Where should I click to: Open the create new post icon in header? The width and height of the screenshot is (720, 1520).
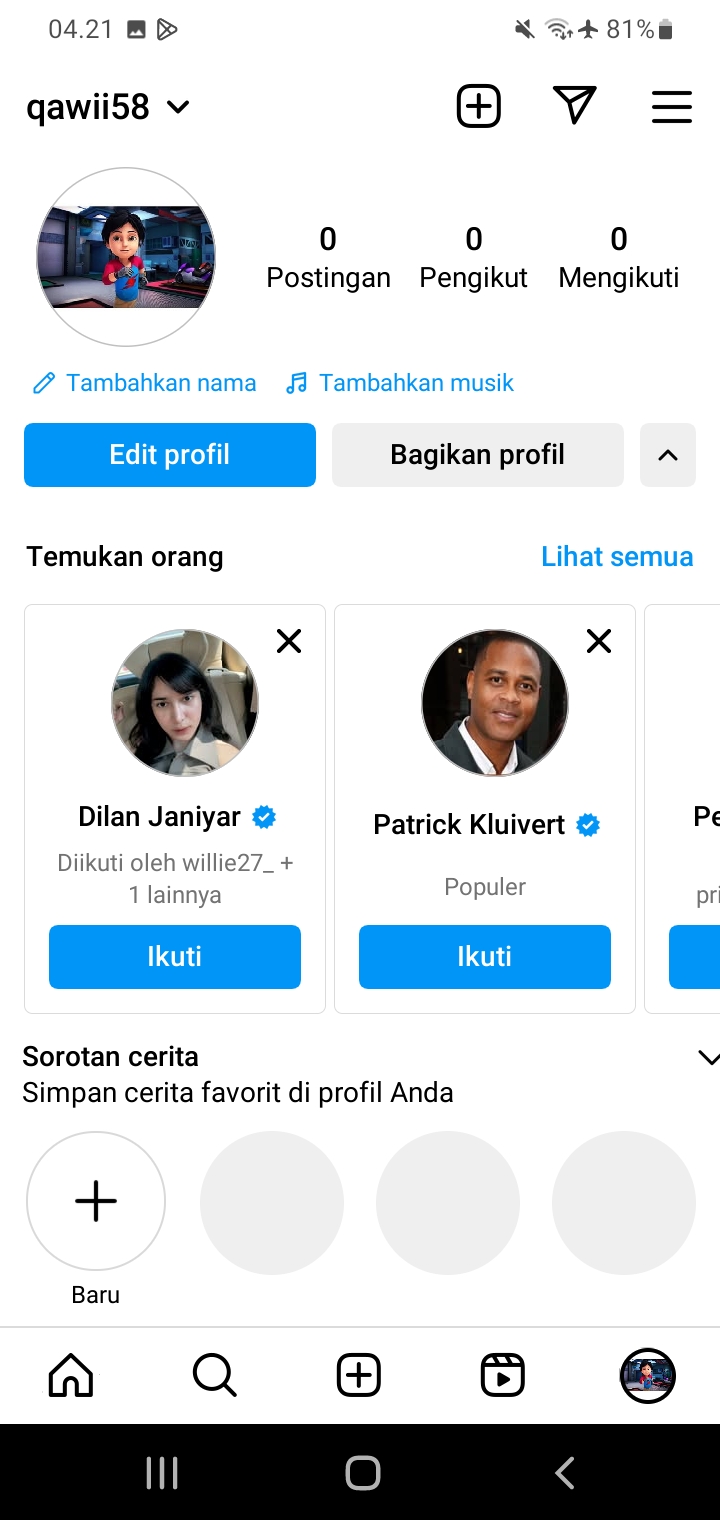click(x=478, y=106)
